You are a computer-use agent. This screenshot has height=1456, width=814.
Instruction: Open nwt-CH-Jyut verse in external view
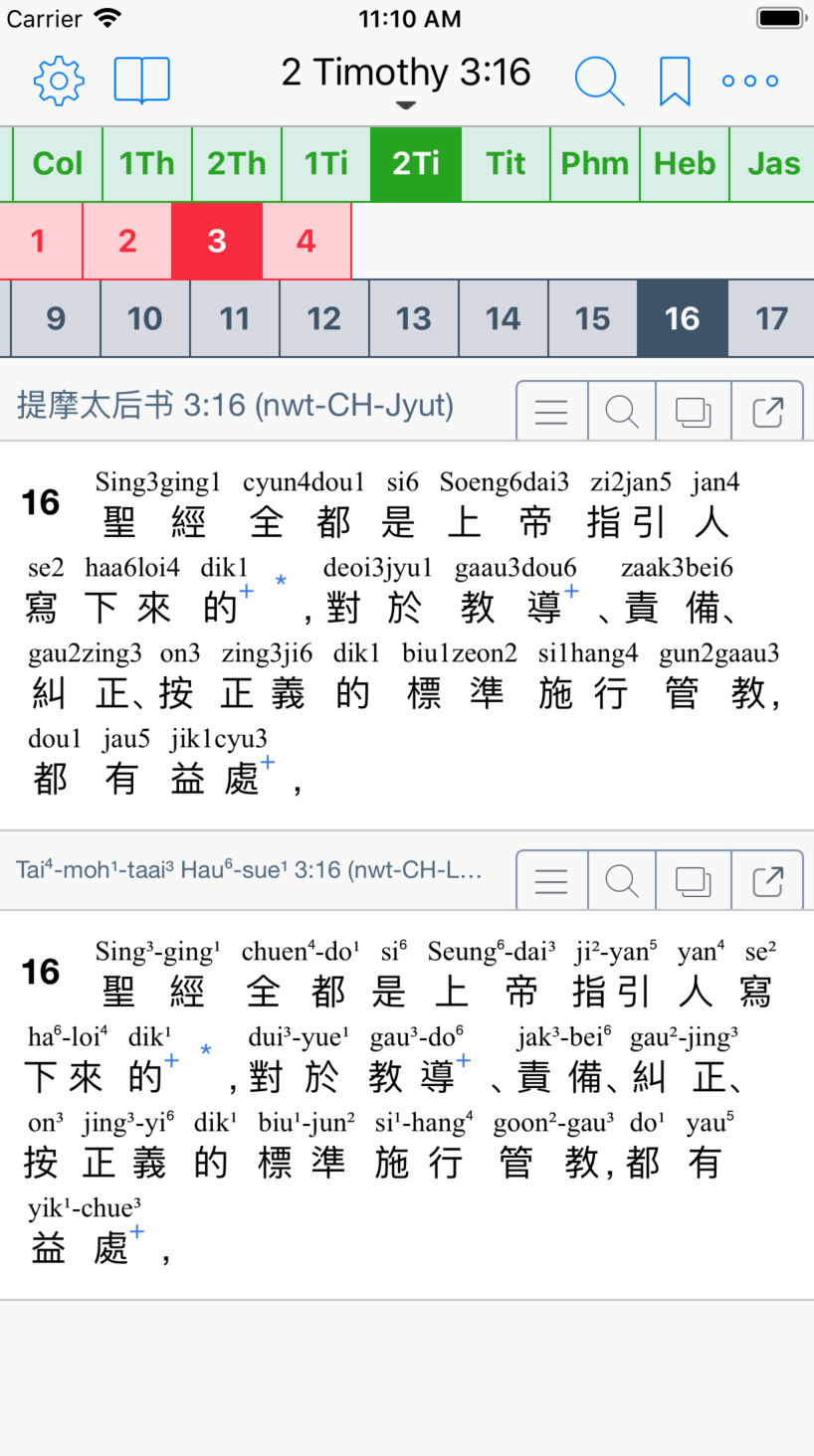point(767,411)
